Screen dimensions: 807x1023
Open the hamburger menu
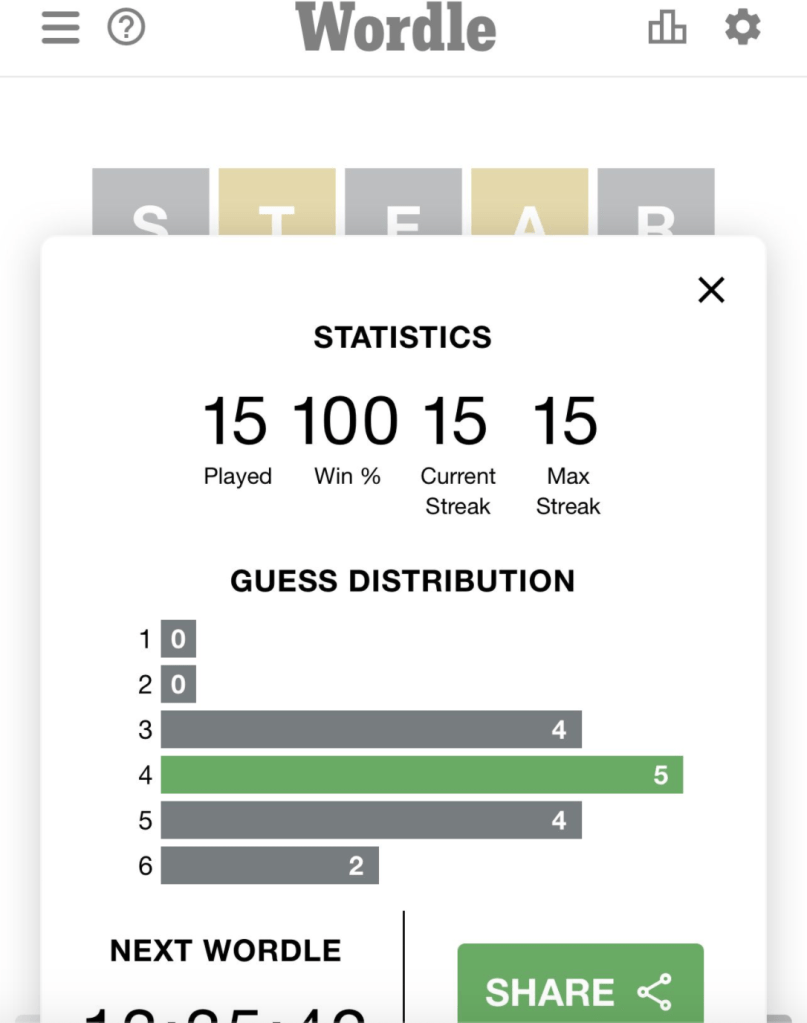60,28
